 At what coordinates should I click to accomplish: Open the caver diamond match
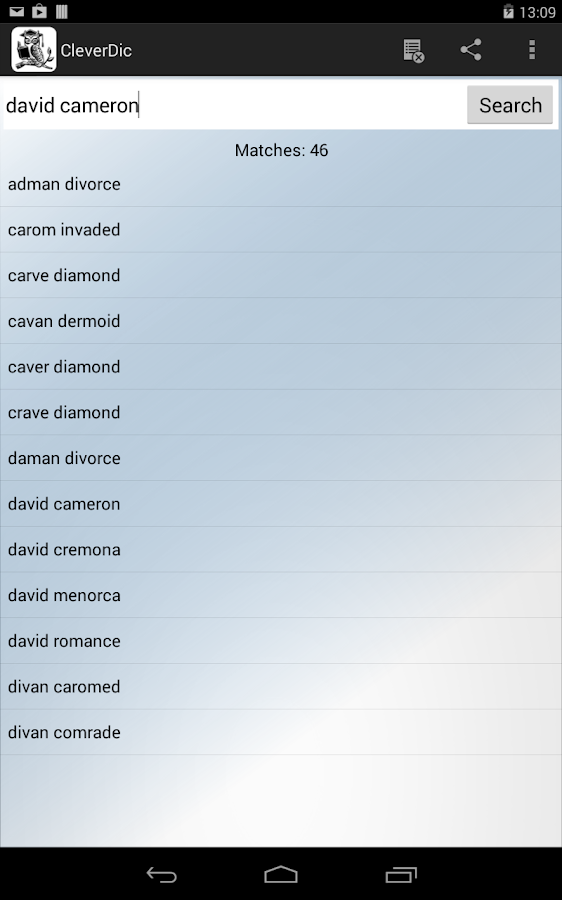281,367
